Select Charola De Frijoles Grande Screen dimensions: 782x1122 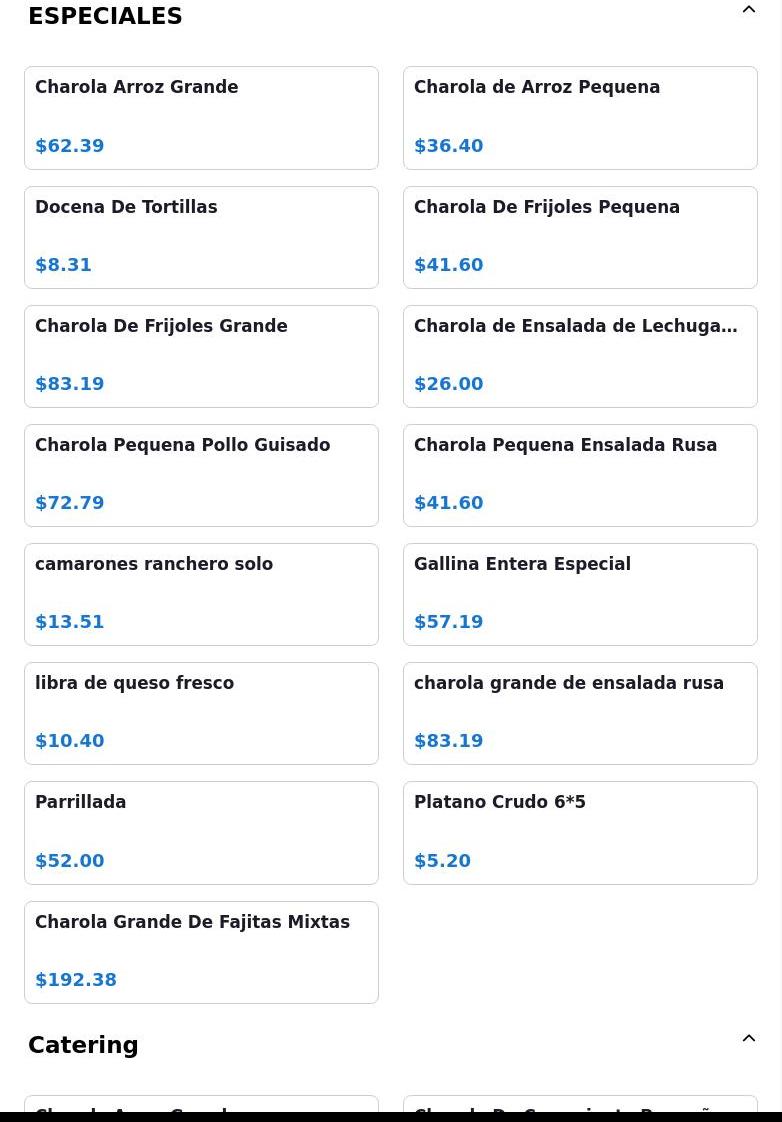[x=201, y=356]
